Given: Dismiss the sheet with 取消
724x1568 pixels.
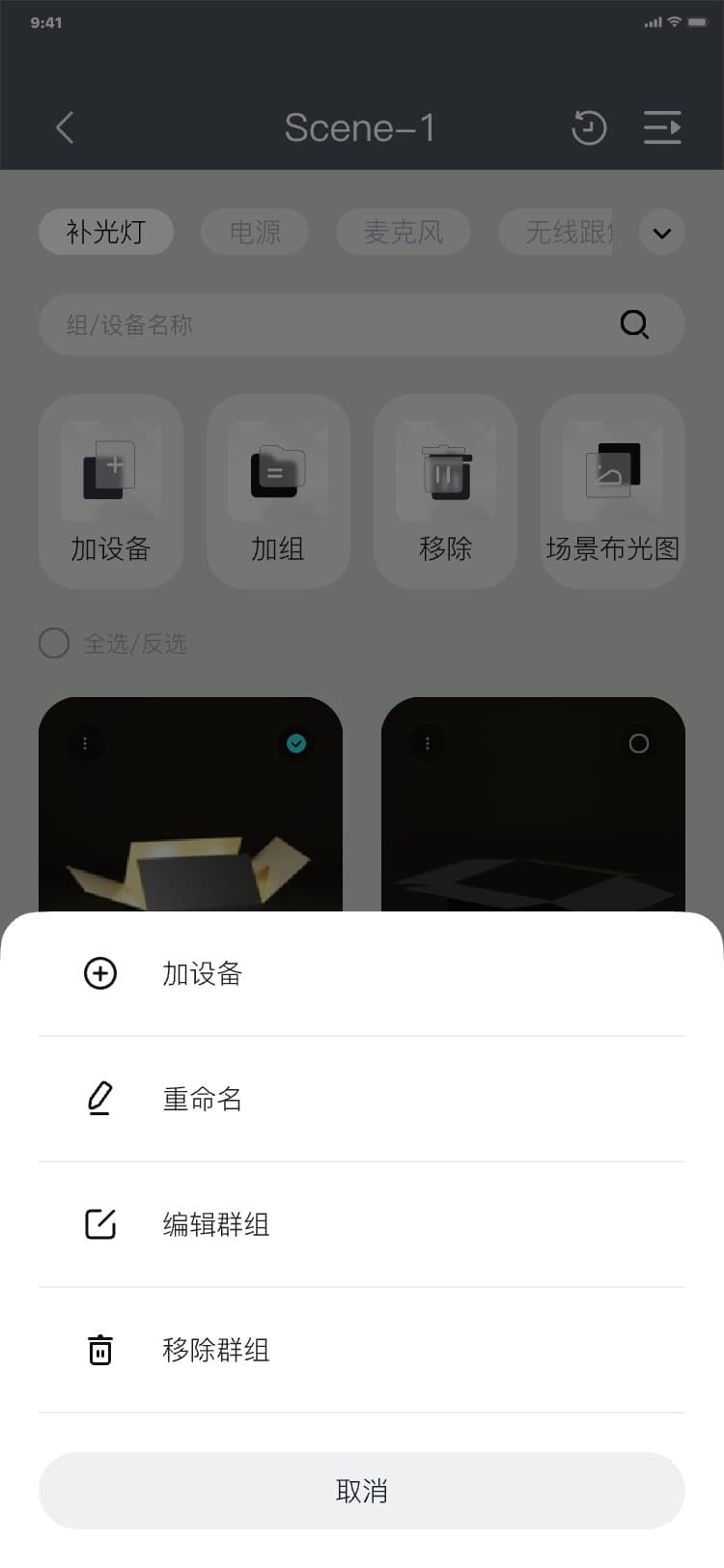Looking at the screenshot, I should [362, 1491].
